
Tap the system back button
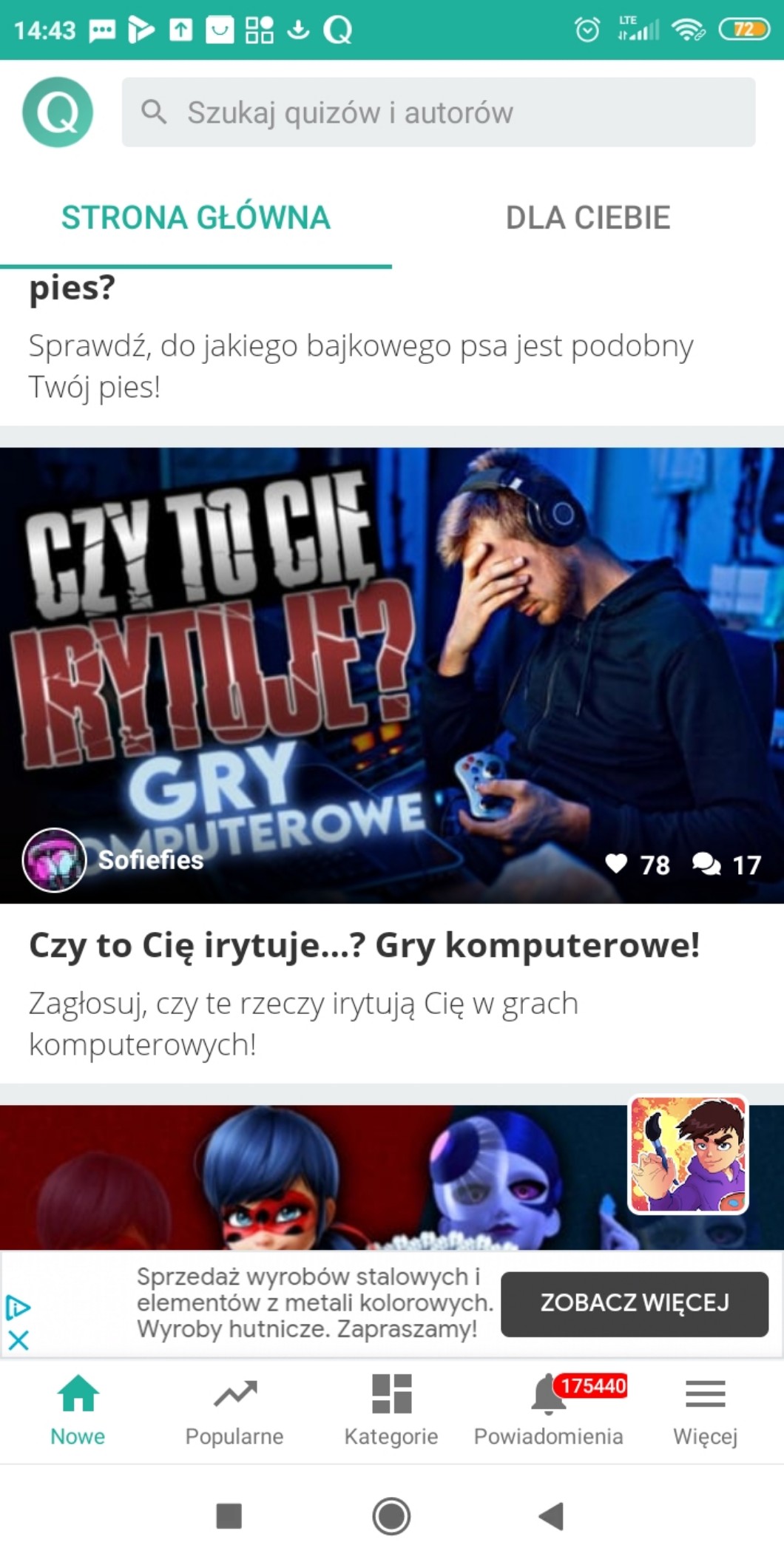tap(551, 1516)
